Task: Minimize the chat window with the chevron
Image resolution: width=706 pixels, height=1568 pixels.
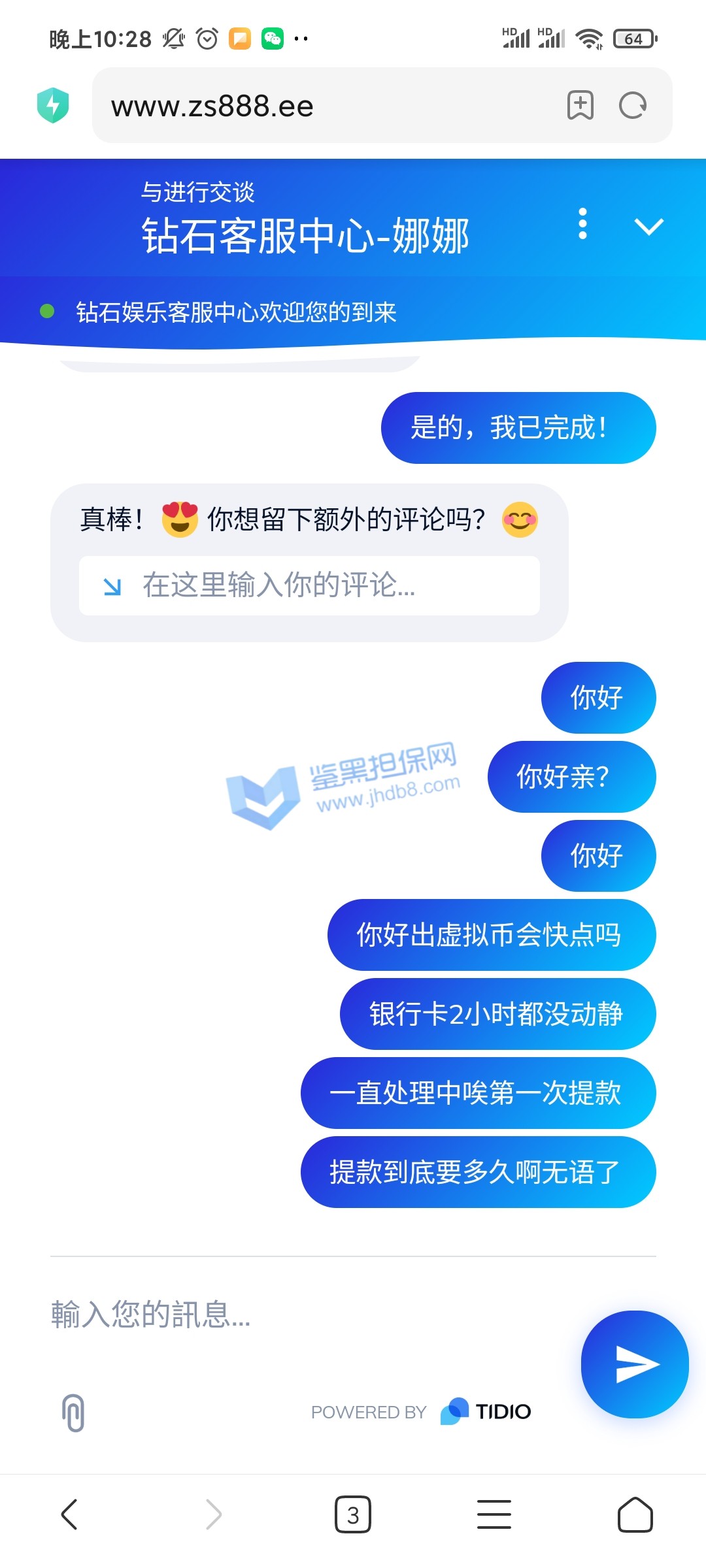Action: (x=648, y=226)
